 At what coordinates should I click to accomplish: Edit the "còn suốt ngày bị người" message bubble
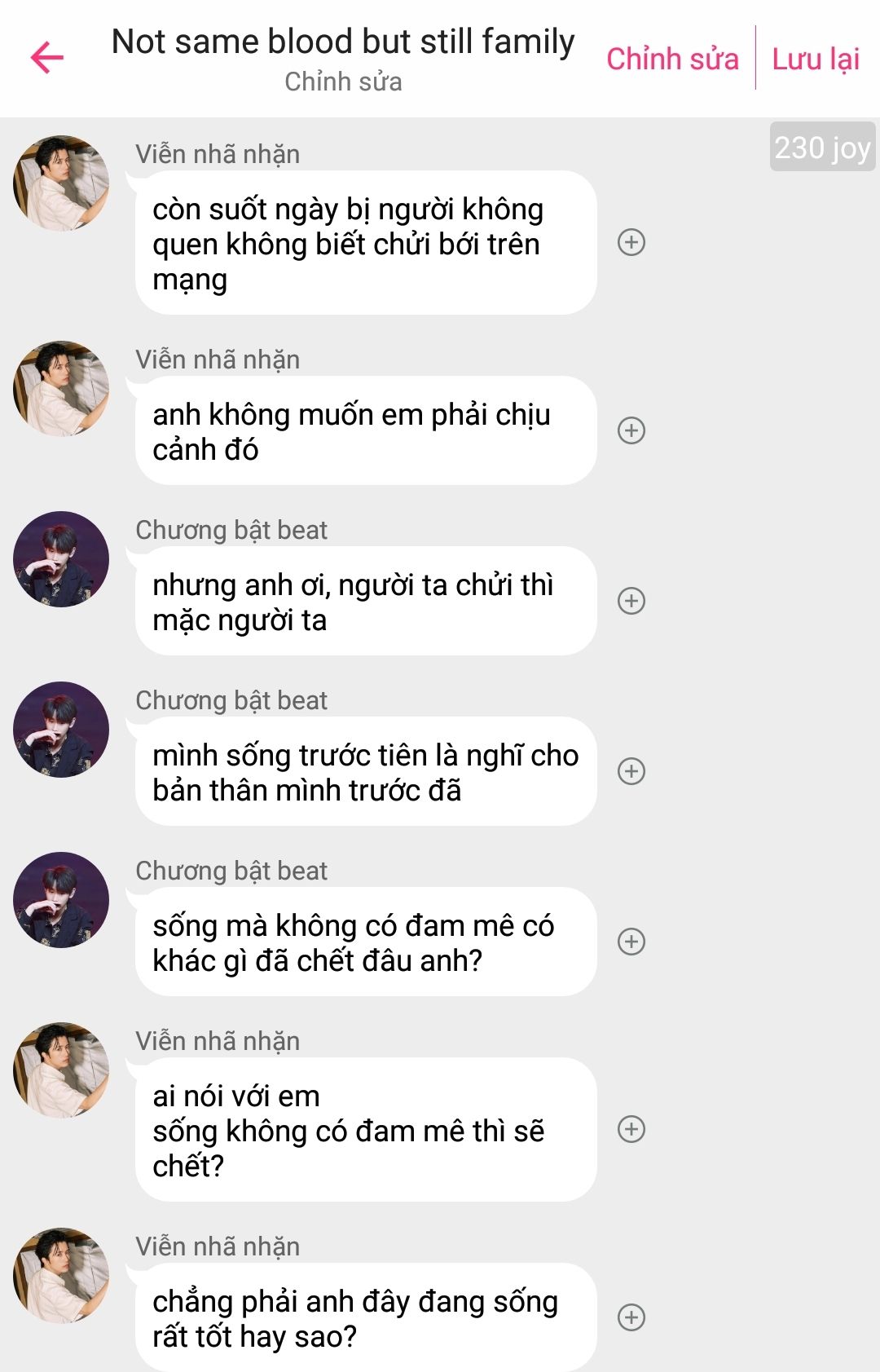[365, 243]
